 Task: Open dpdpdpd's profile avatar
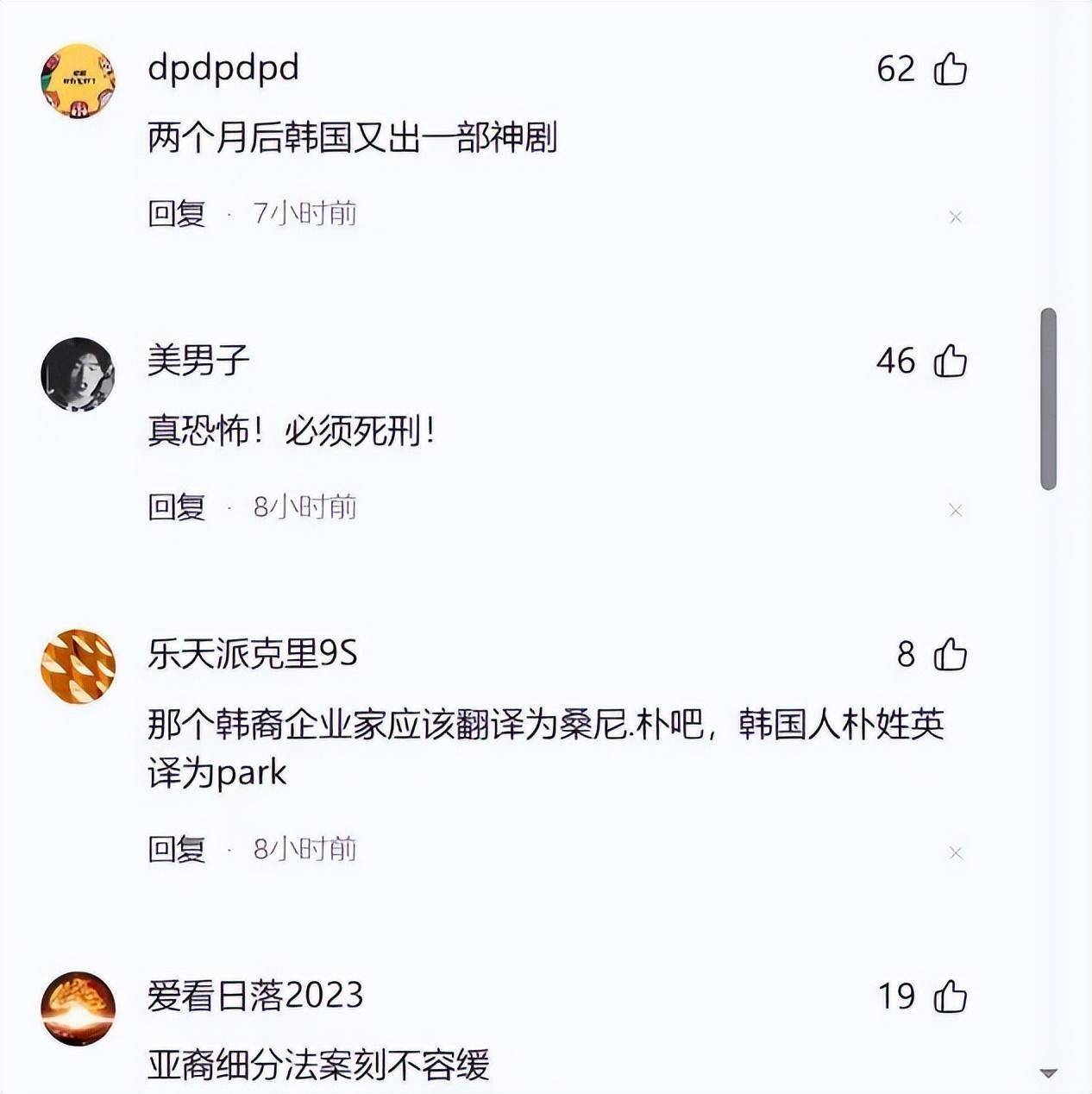[x=78, y=81]
